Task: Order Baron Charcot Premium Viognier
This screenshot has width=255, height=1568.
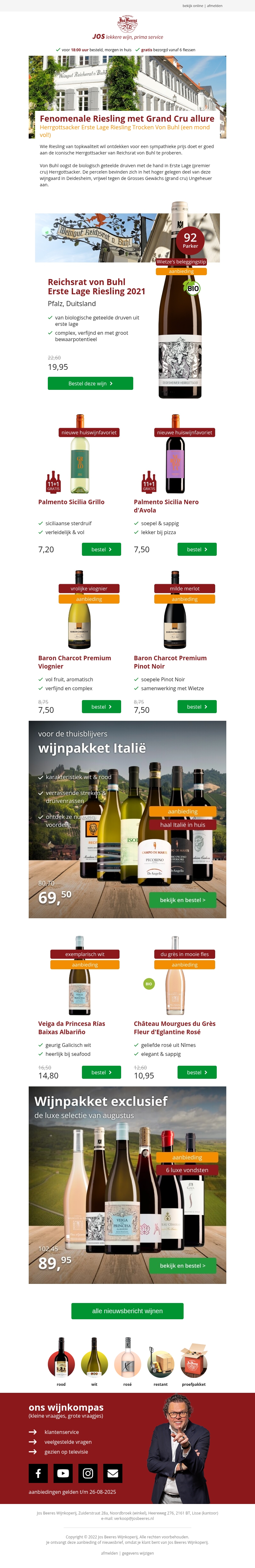Action: (101, 707)
